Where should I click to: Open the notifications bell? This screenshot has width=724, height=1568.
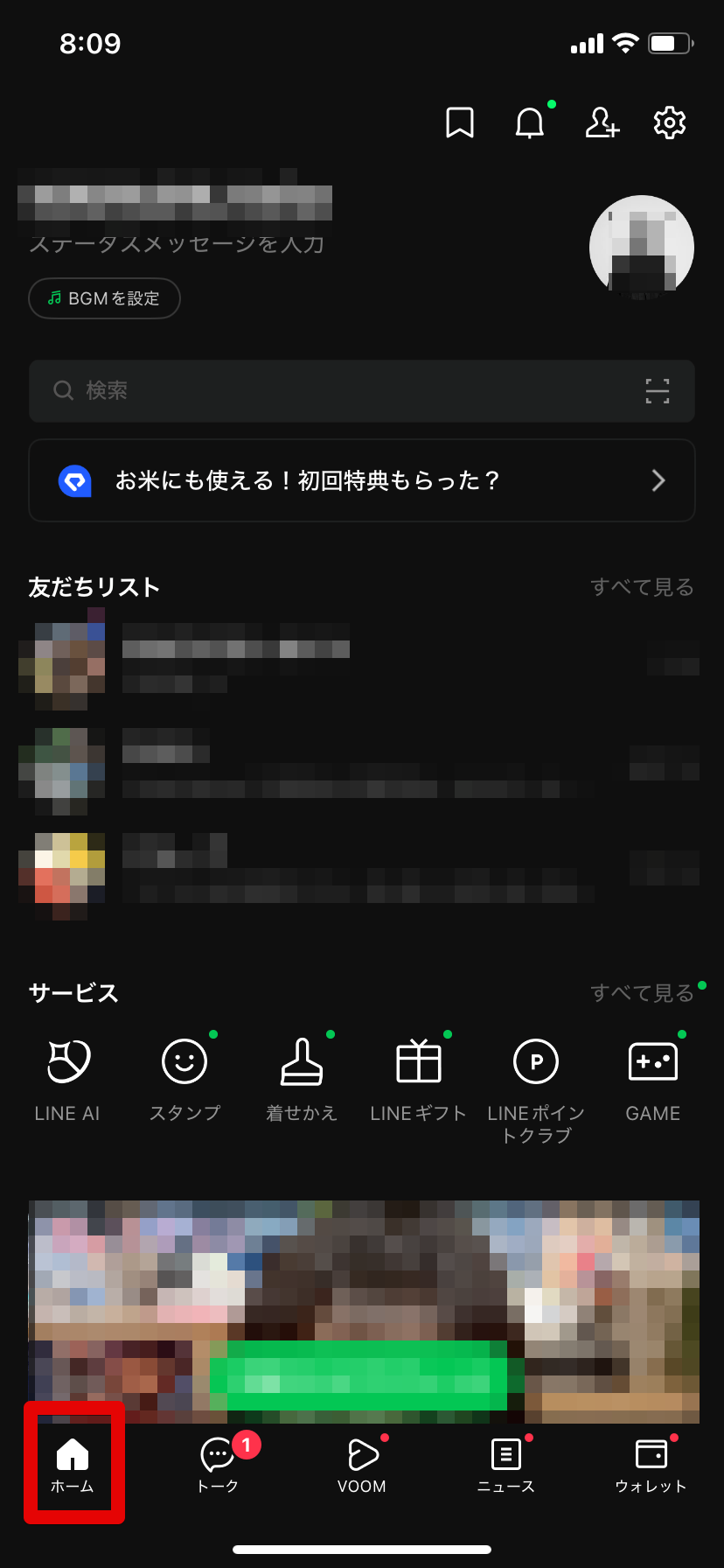pos(530,123)
